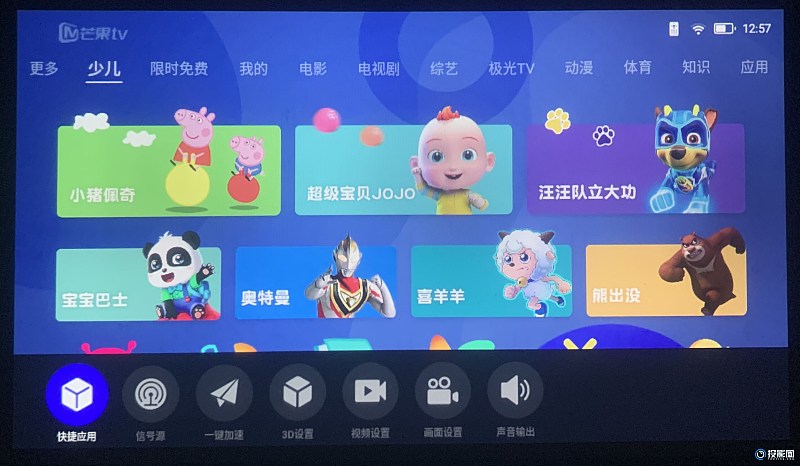Switch to the 电影 tab

coord(313,68)
